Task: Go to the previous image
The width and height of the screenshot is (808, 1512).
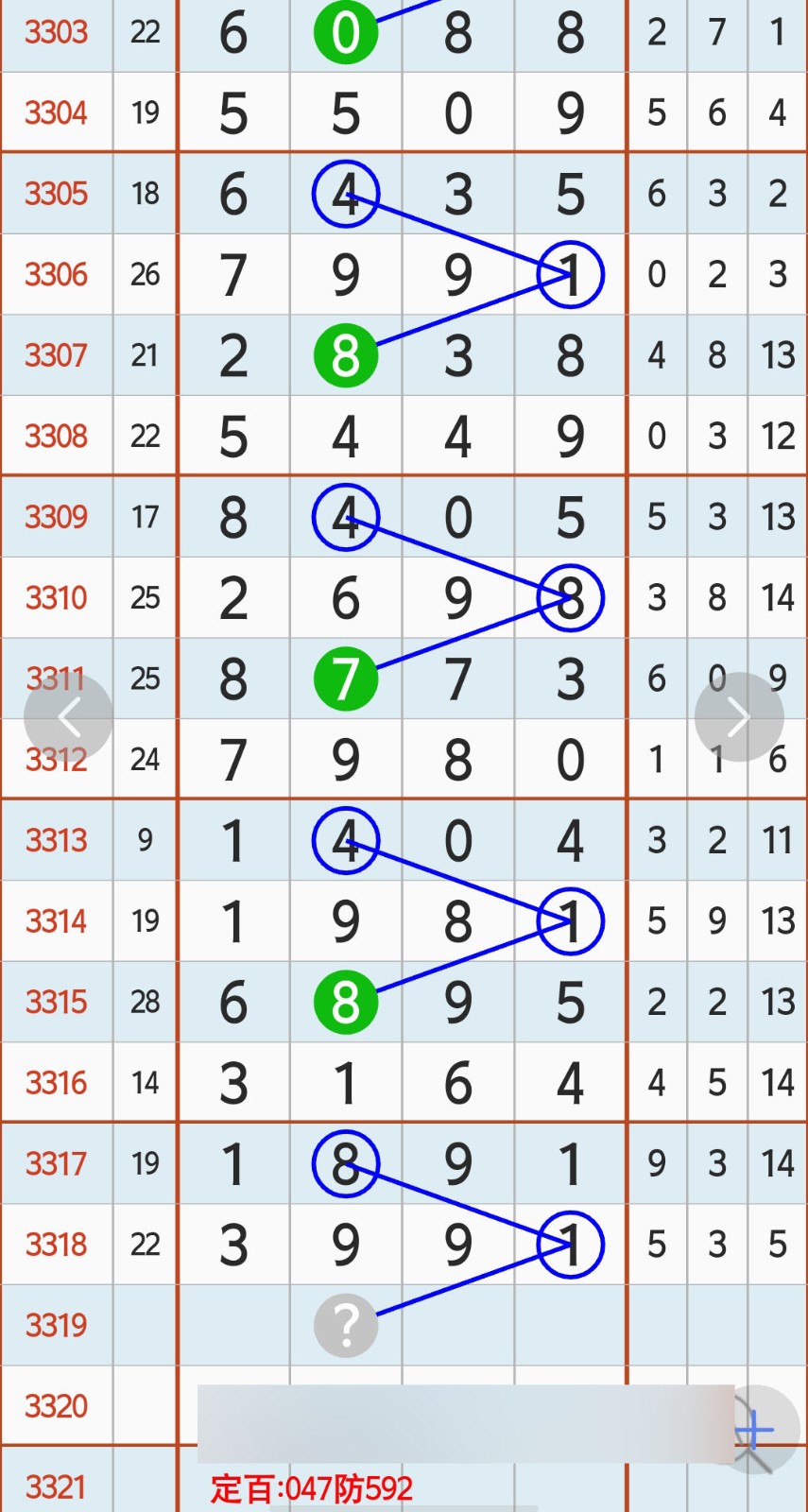Action: pos(68,718)
